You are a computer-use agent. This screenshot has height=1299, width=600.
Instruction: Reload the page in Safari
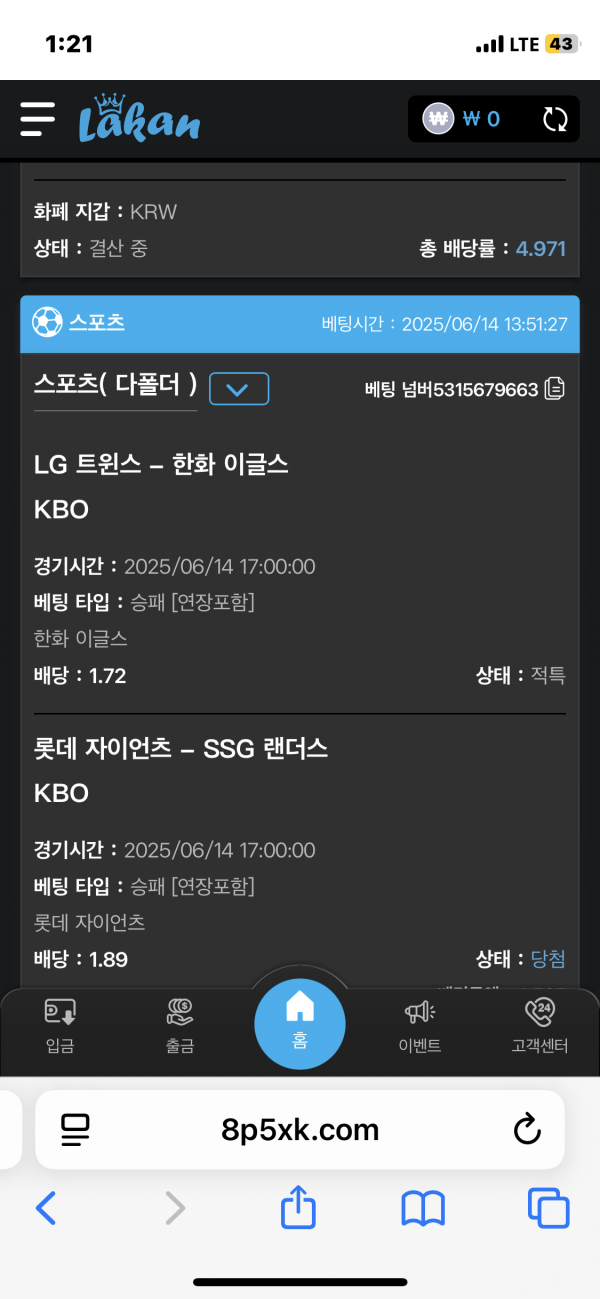point(527,1130)
